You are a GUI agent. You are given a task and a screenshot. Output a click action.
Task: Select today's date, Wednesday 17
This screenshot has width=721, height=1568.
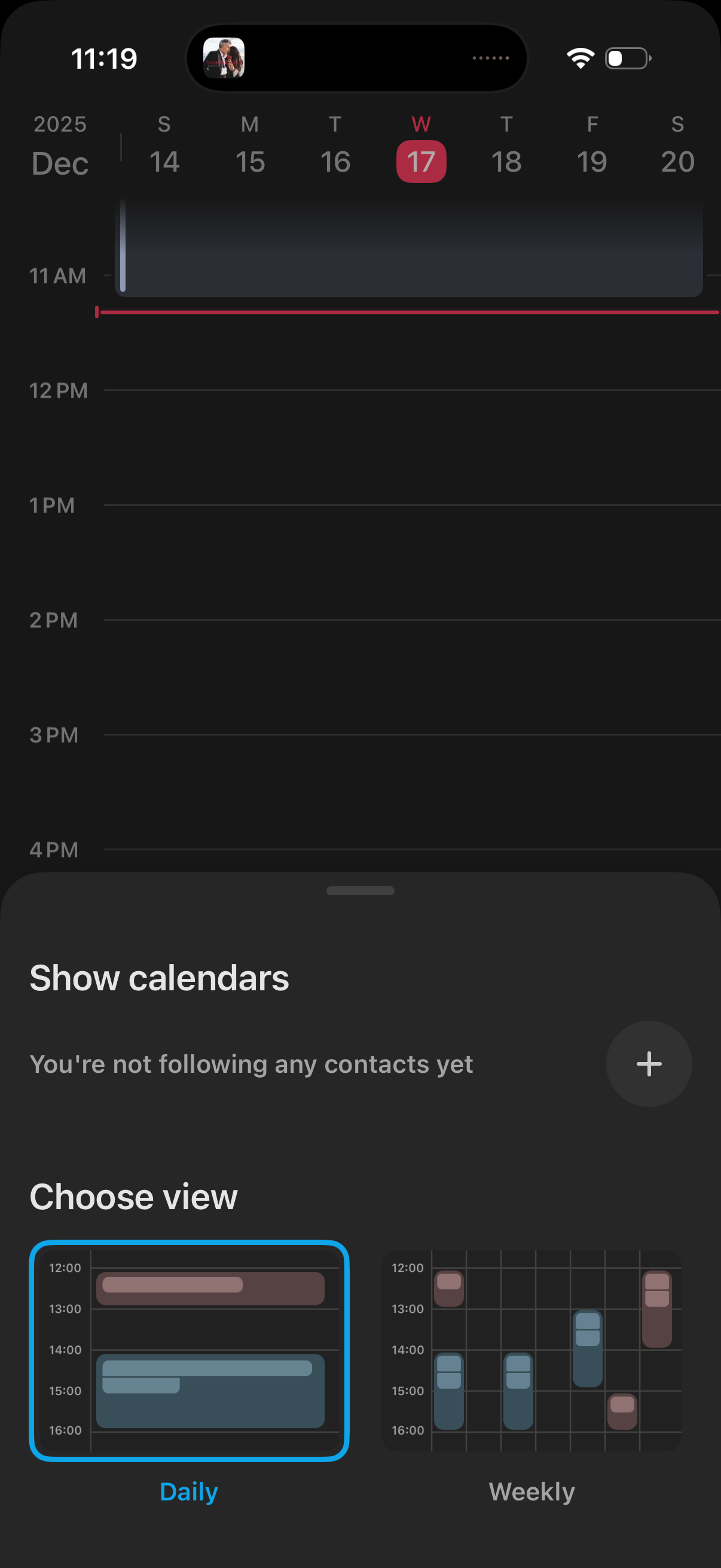(421, 161)
